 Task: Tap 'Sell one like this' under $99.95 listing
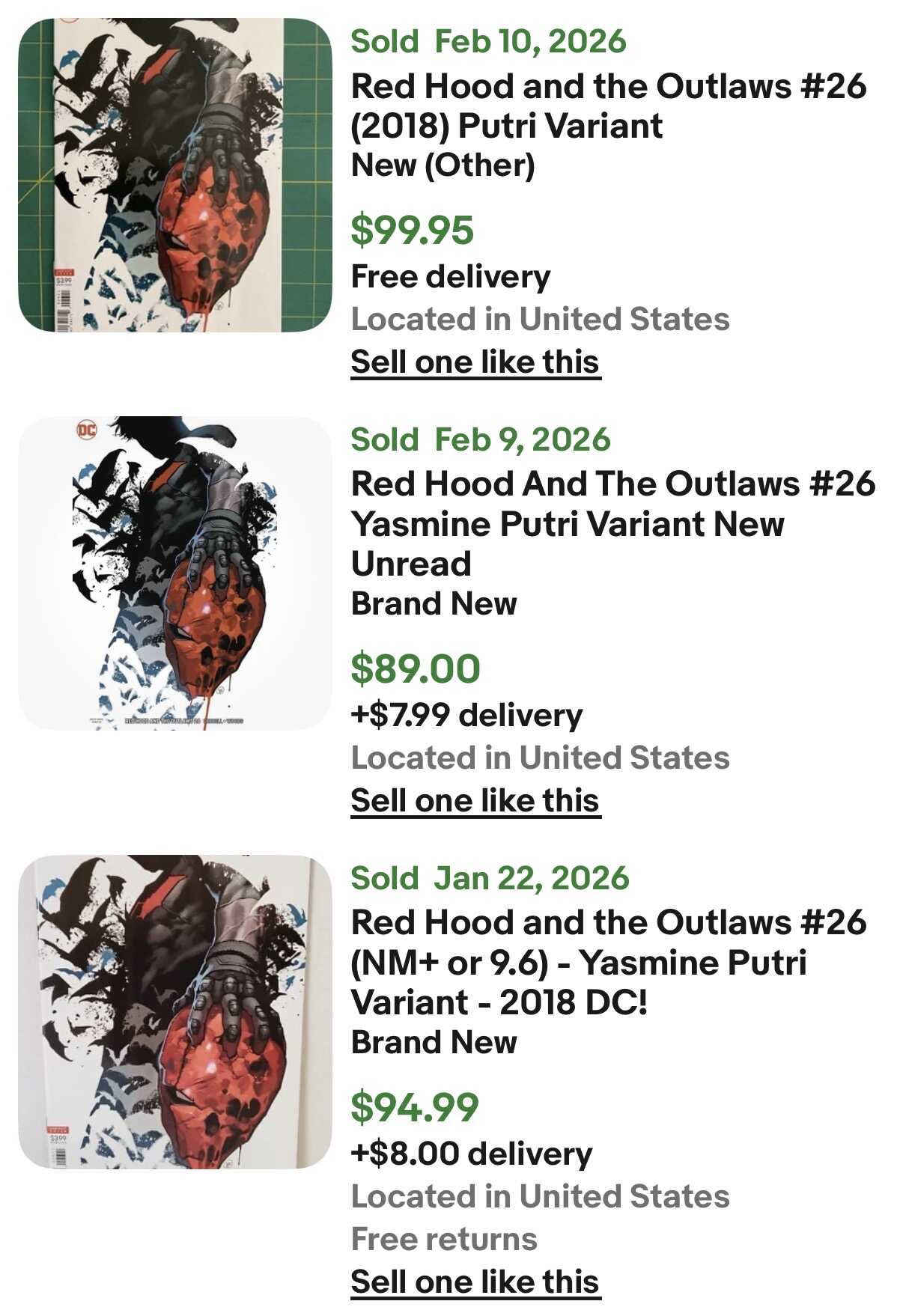coord(475,362)
